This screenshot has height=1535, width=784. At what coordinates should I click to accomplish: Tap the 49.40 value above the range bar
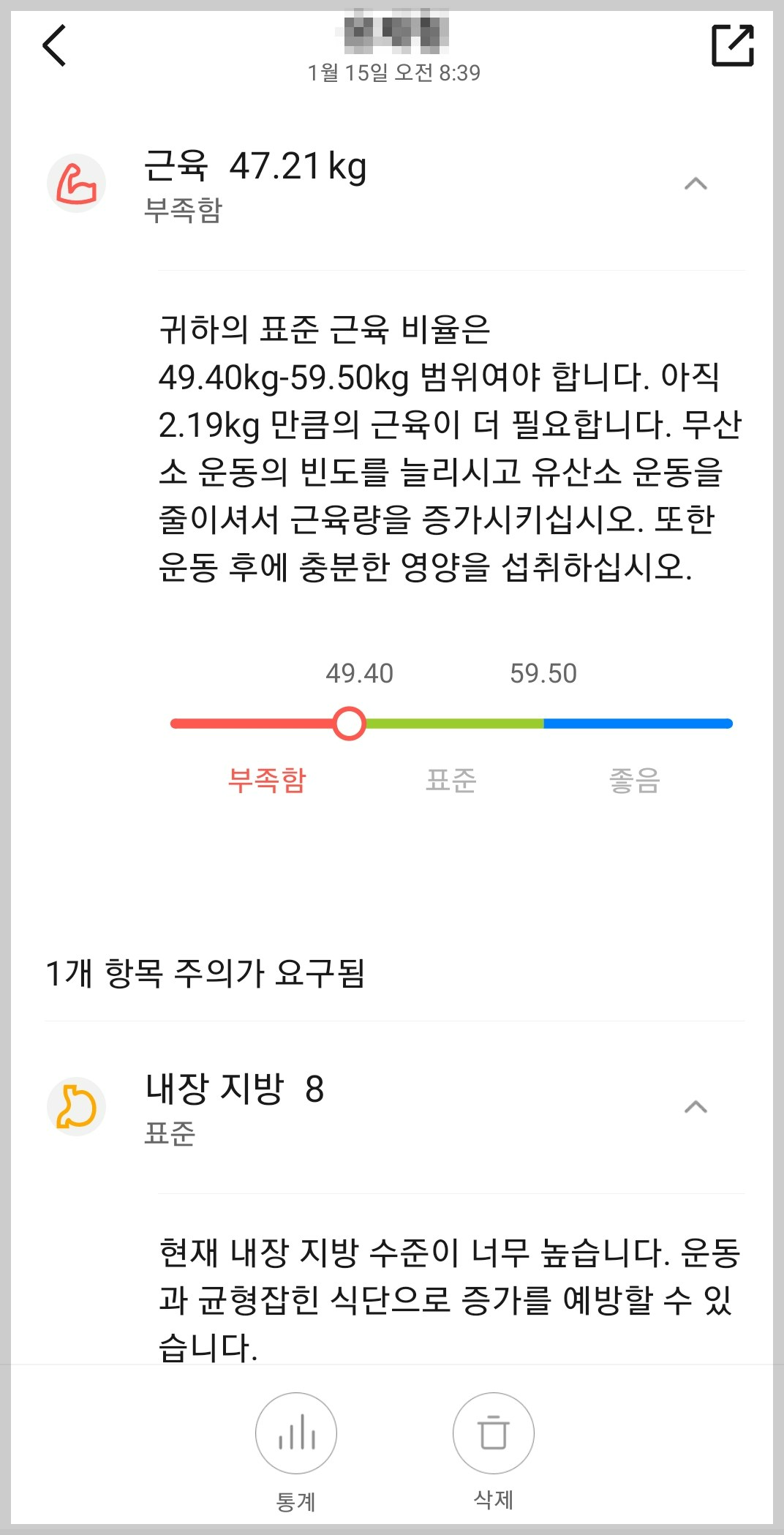(359, 674)
